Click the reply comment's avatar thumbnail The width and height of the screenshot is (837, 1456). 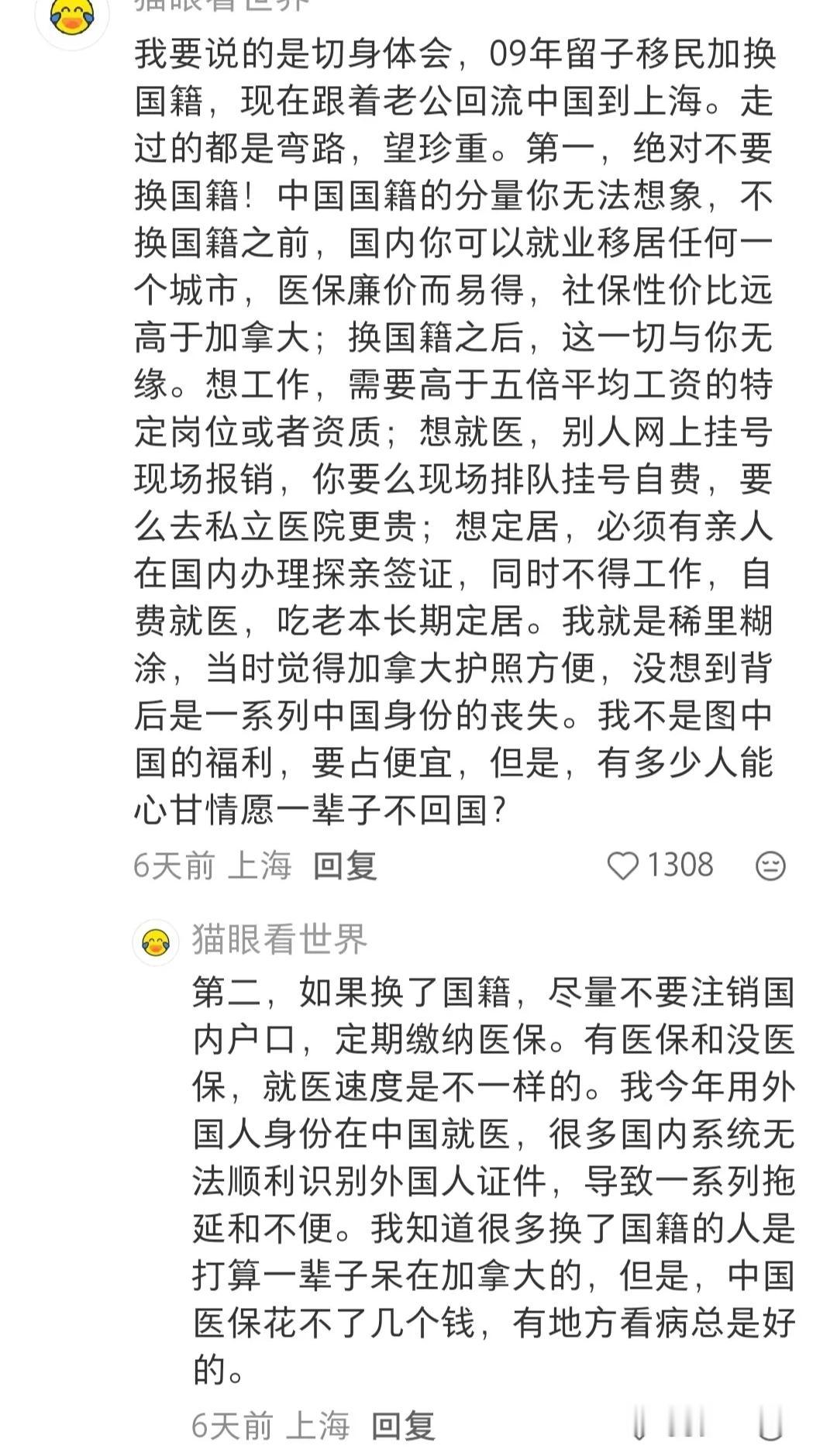pyautogui.click(x=156, y=941)
